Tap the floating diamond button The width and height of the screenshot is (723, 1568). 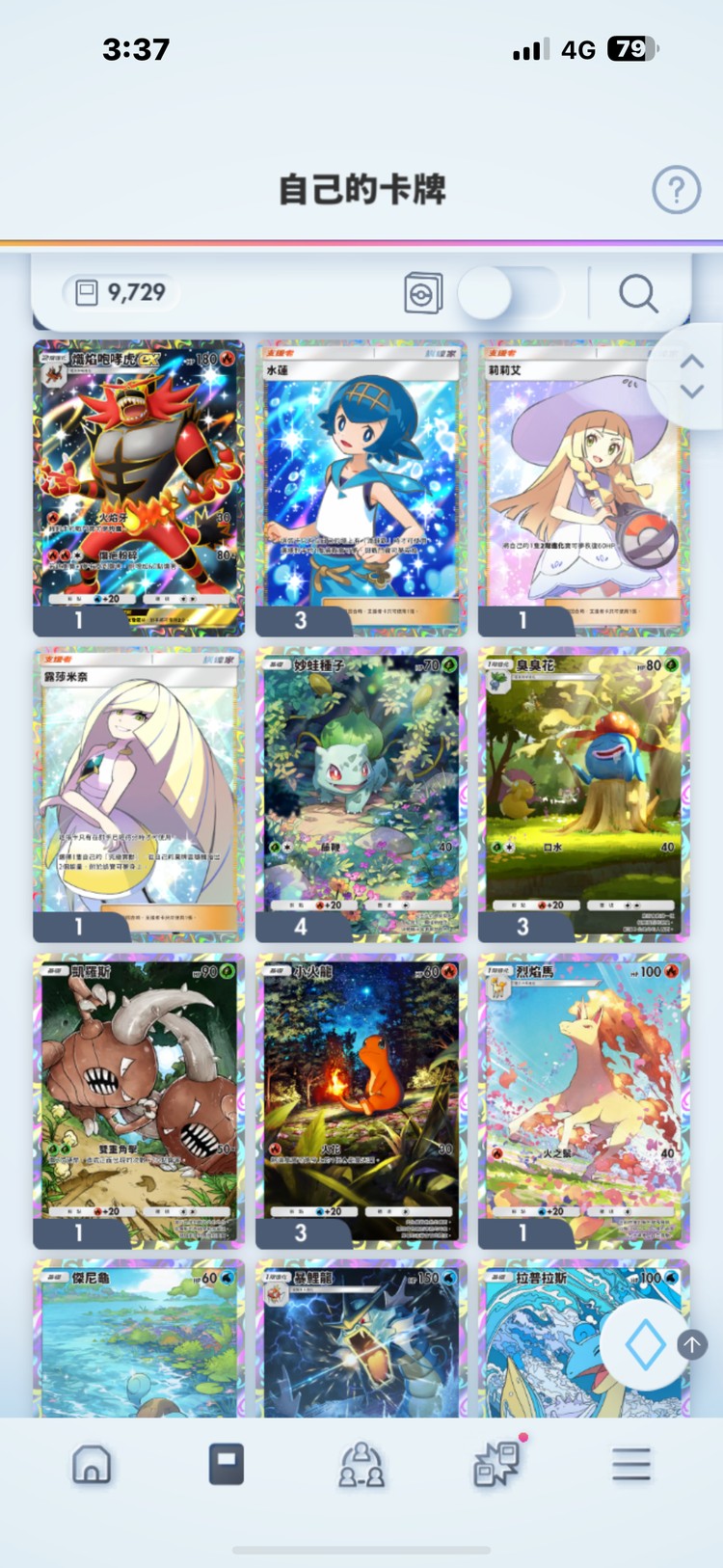pos(644,1344)
